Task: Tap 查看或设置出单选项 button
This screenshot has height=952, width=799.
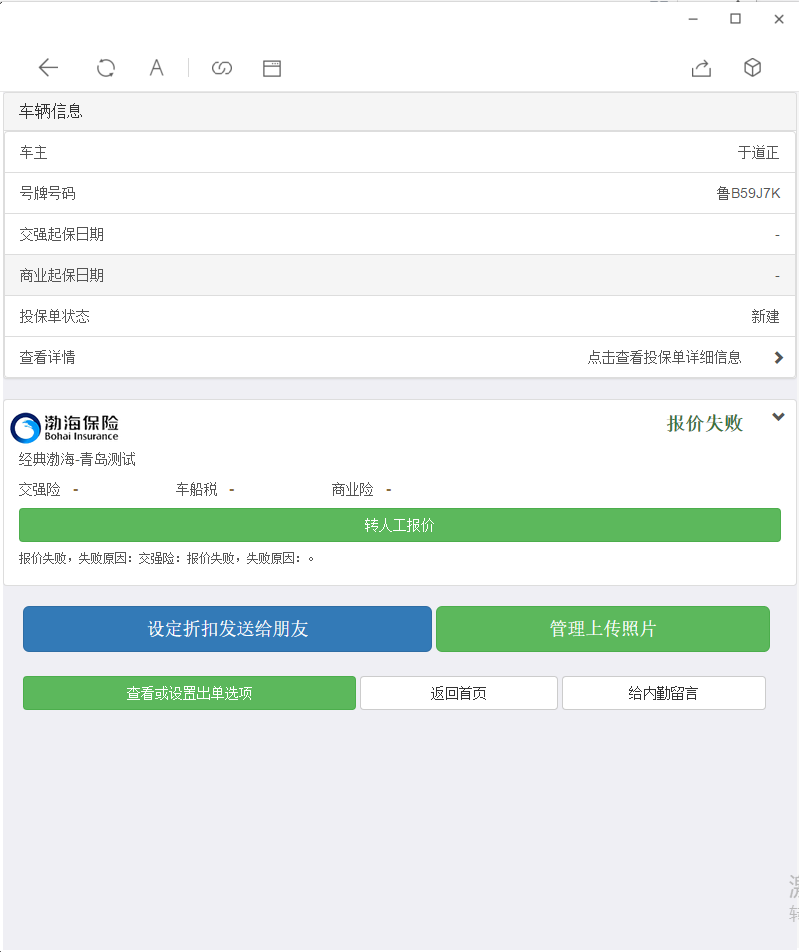Action: coord(189,693)
